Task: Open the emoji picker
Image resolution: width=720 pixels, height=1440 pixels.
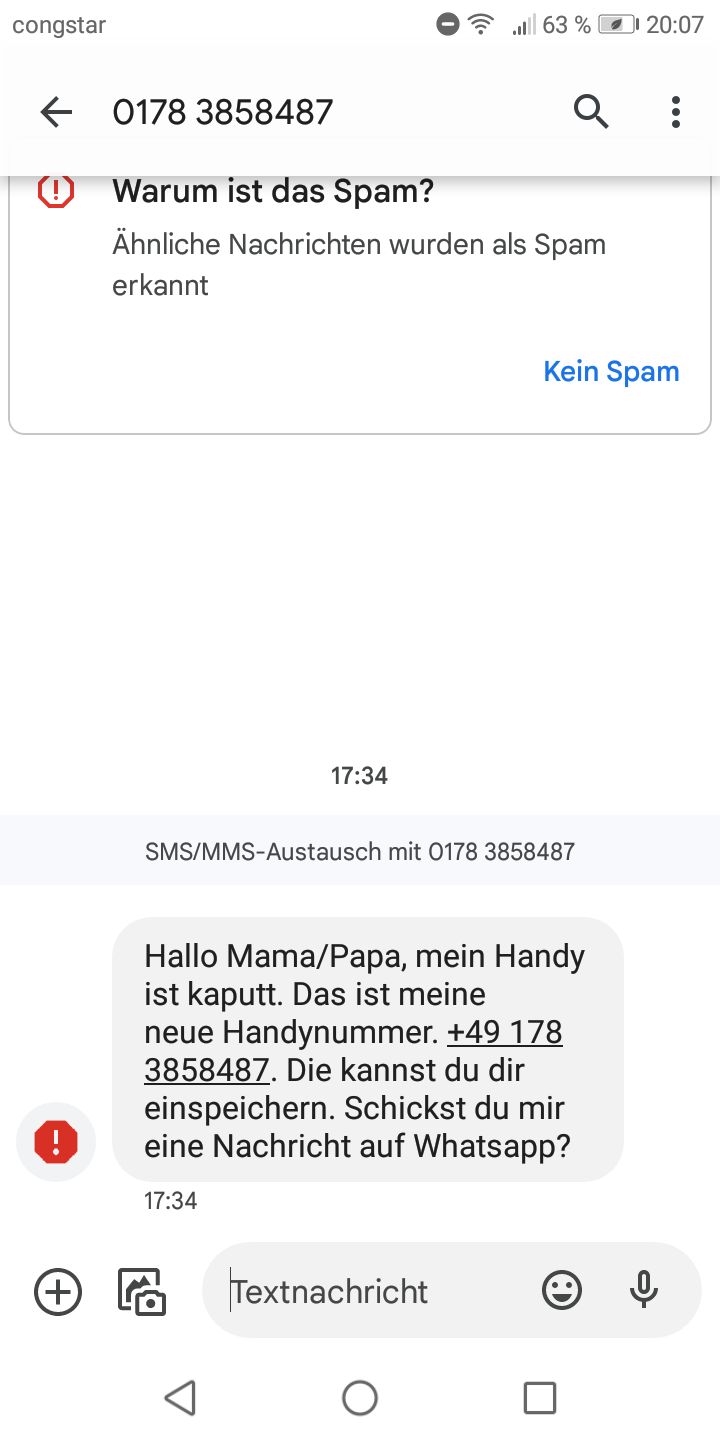Action: point(562,1291)
